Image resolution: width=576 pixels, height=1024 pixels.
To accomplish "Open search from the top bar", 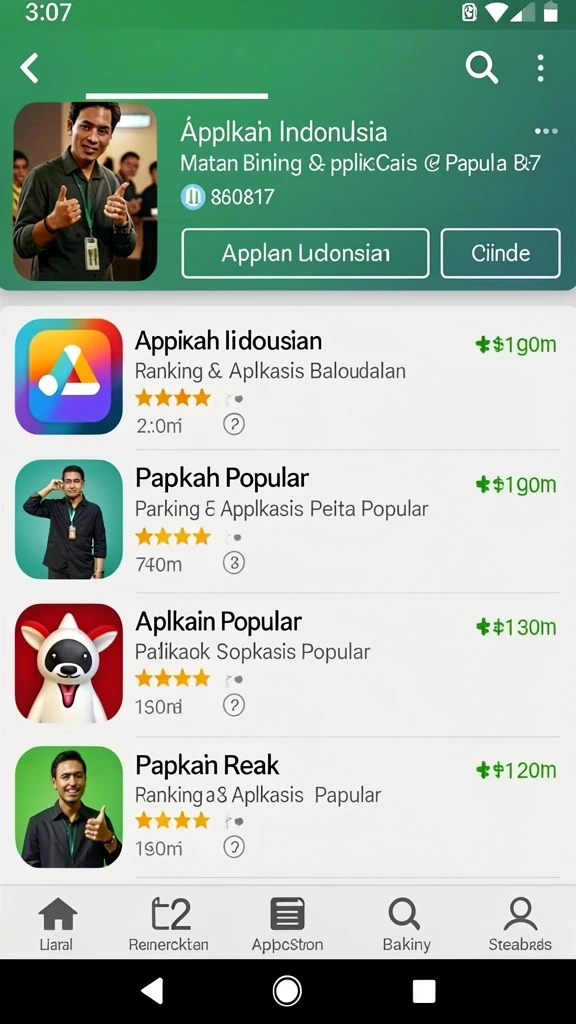I will pyautogui.click(x=481, y=67).
